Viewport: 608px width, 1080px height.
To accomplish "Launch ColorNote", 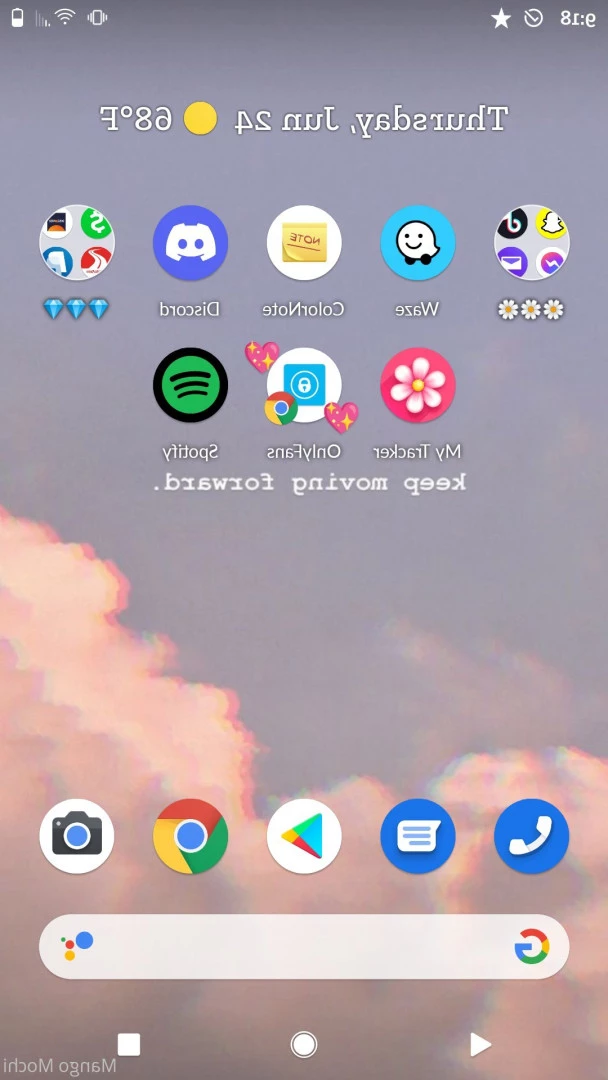I will (x=304, y=244).
